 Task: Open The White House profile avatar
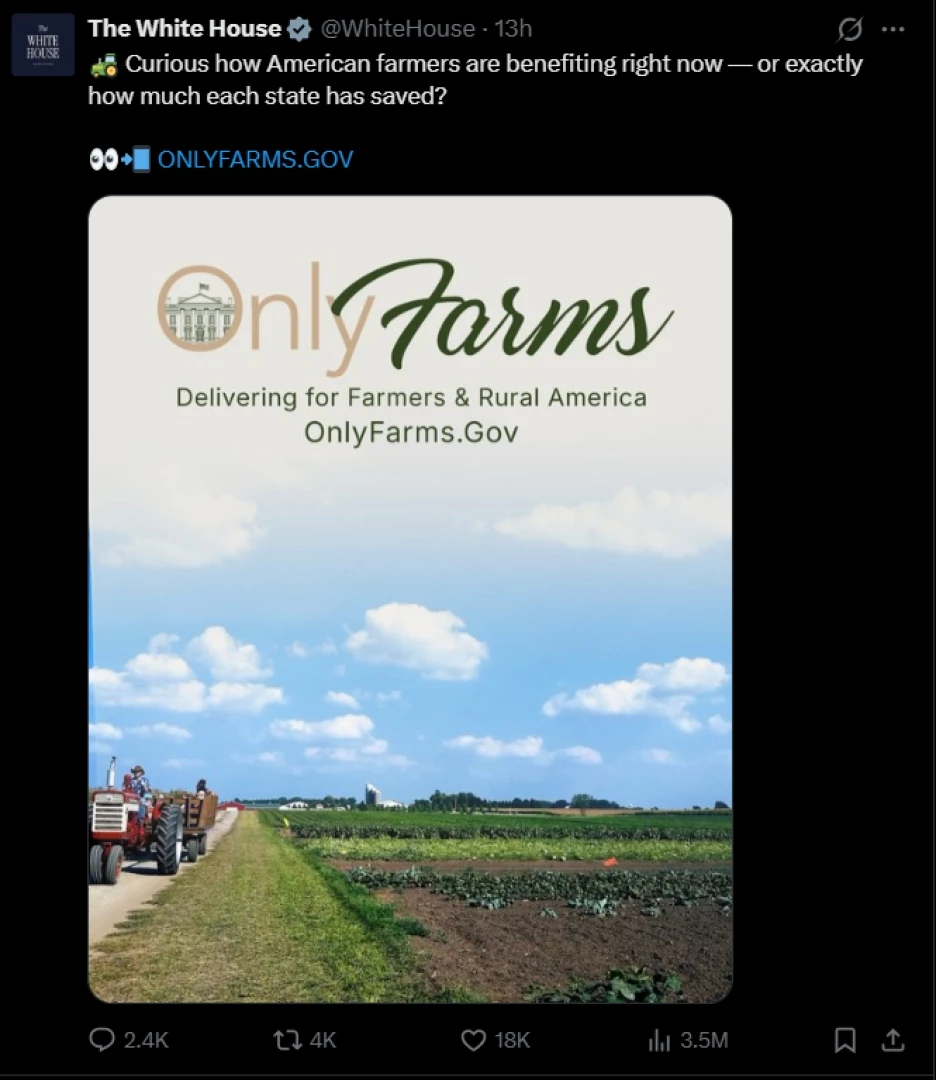pos(43,45)
